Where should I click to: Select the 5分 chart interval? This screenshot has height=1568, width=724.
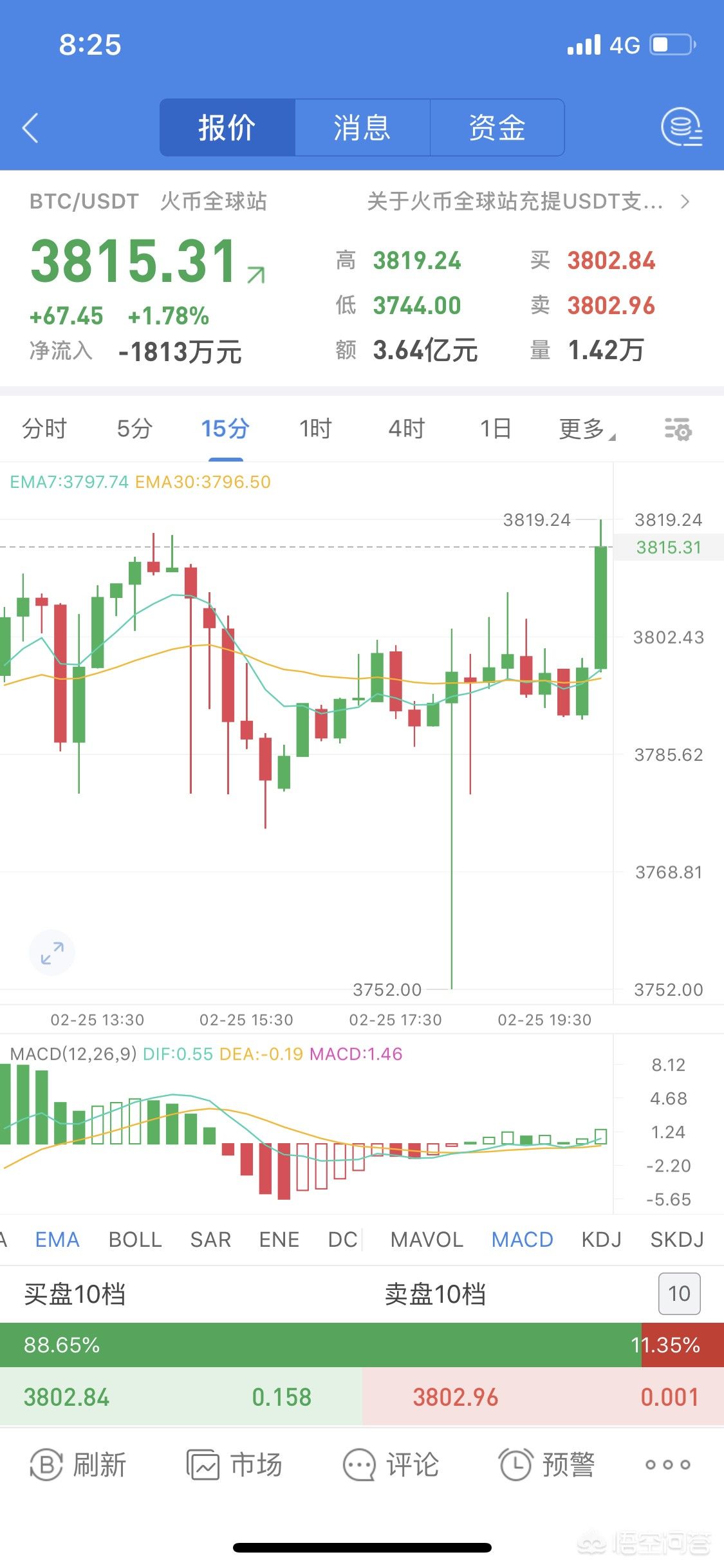tap(134, 429)
